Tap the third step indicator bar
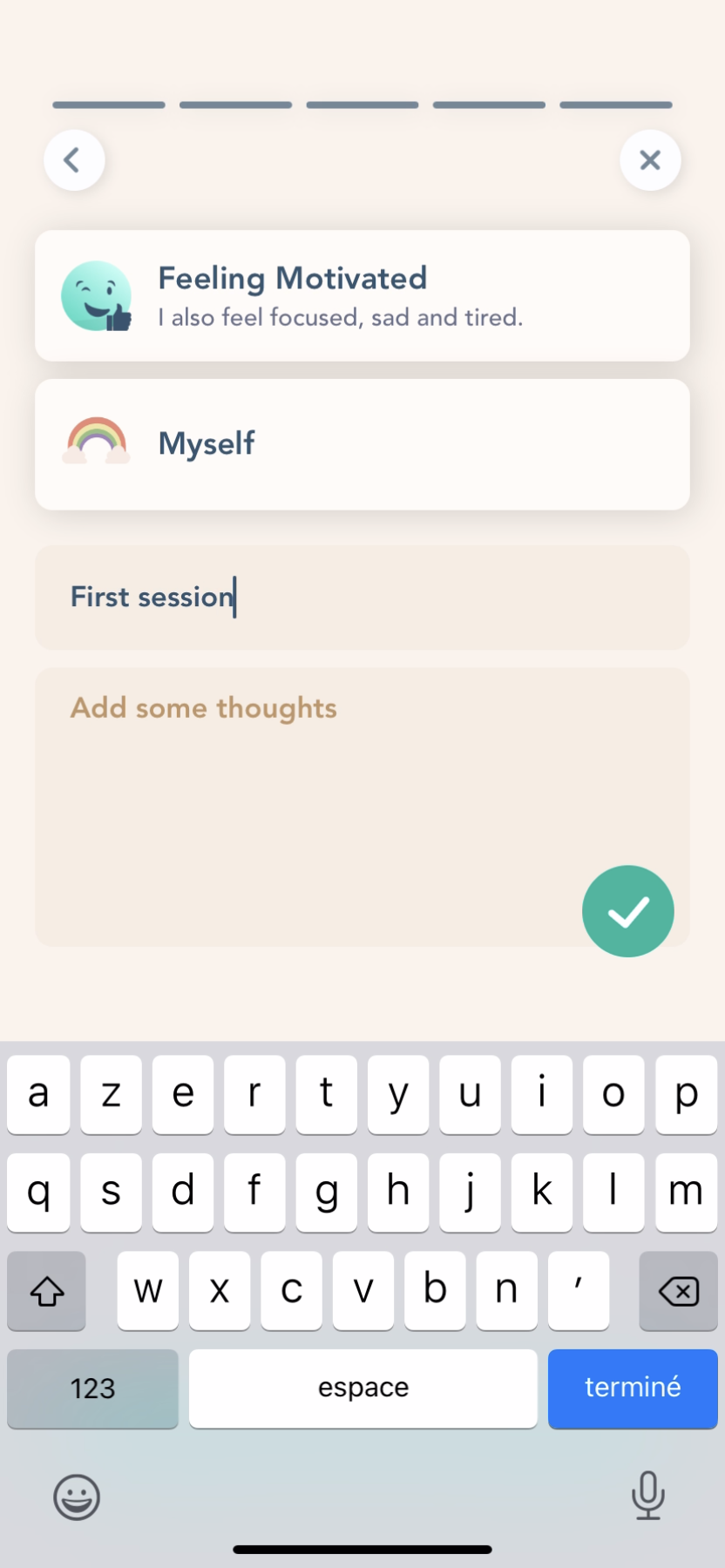The width and height of the screenshot is (725, 1568). [362, 105]
